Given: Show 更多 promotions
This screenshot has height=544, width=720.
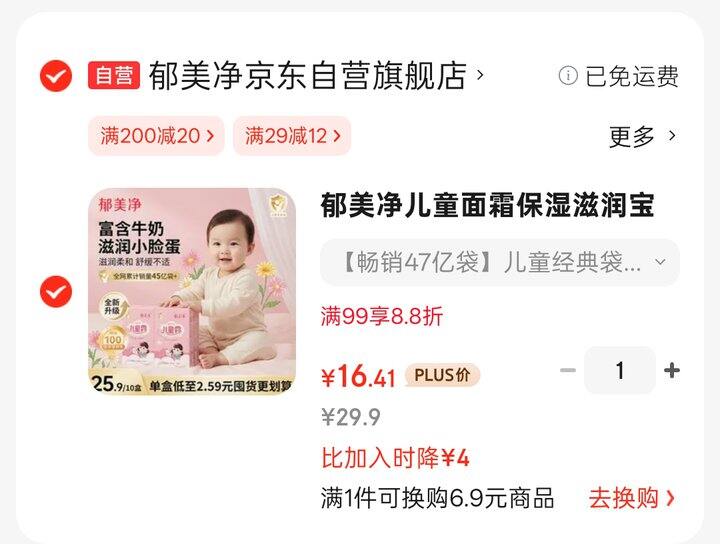Looking at the screenshot, I should (642, 136).
